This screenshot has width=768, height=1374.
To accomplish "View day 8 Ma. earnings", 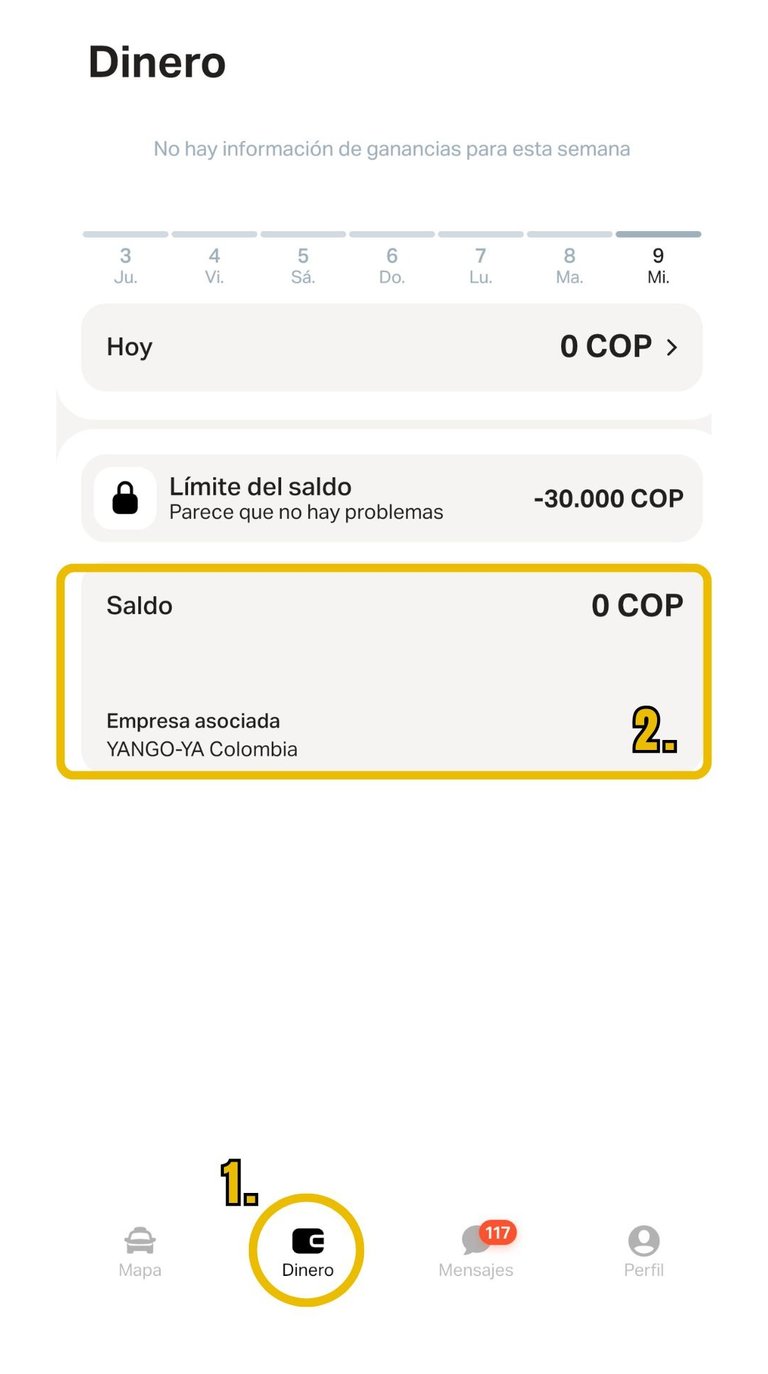I will (x=570, y=265).
